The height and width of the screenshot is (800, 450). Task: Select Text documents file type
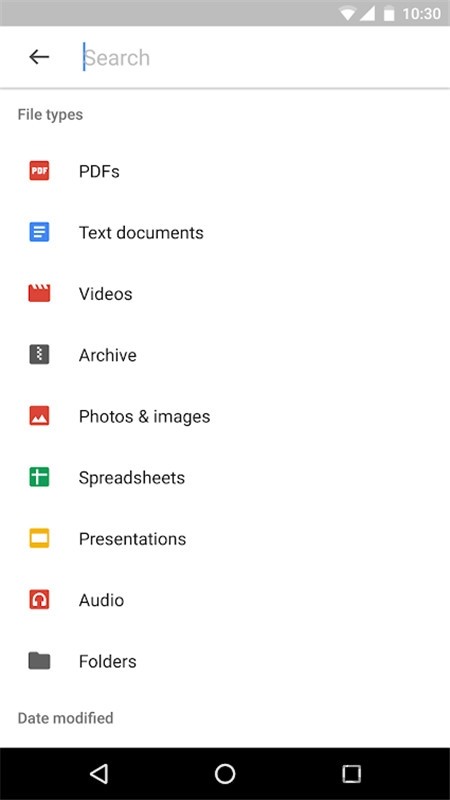point(225,233)
